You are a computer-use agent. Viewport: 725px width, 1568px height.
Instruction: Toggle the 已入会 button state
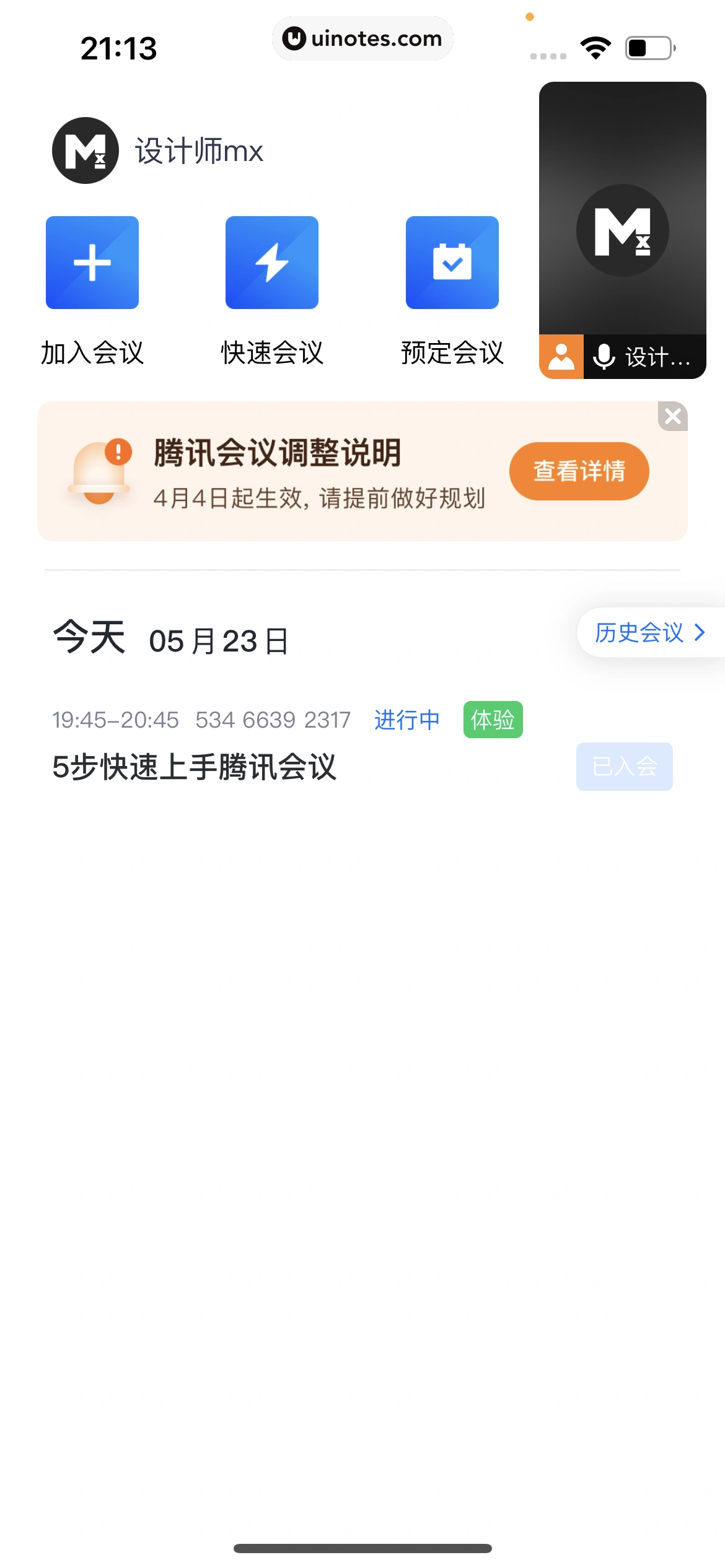click(624, 767)
